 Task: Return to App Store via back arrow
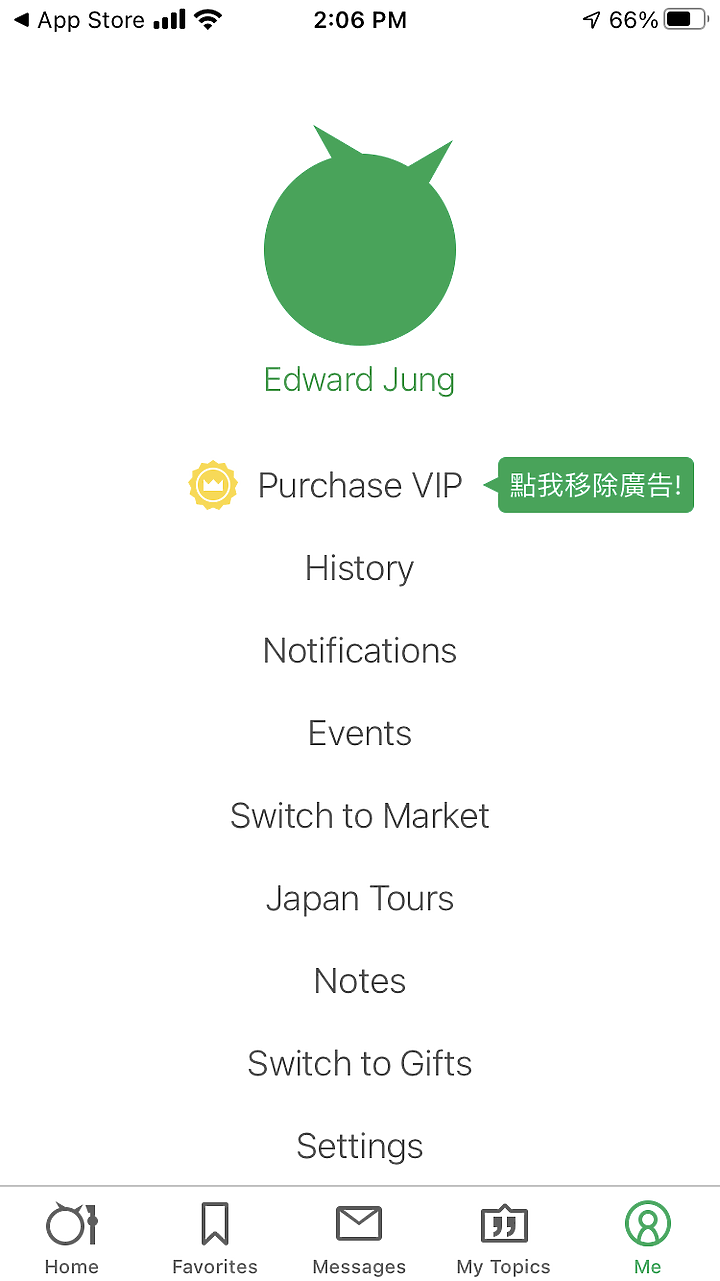coord(80,20)
